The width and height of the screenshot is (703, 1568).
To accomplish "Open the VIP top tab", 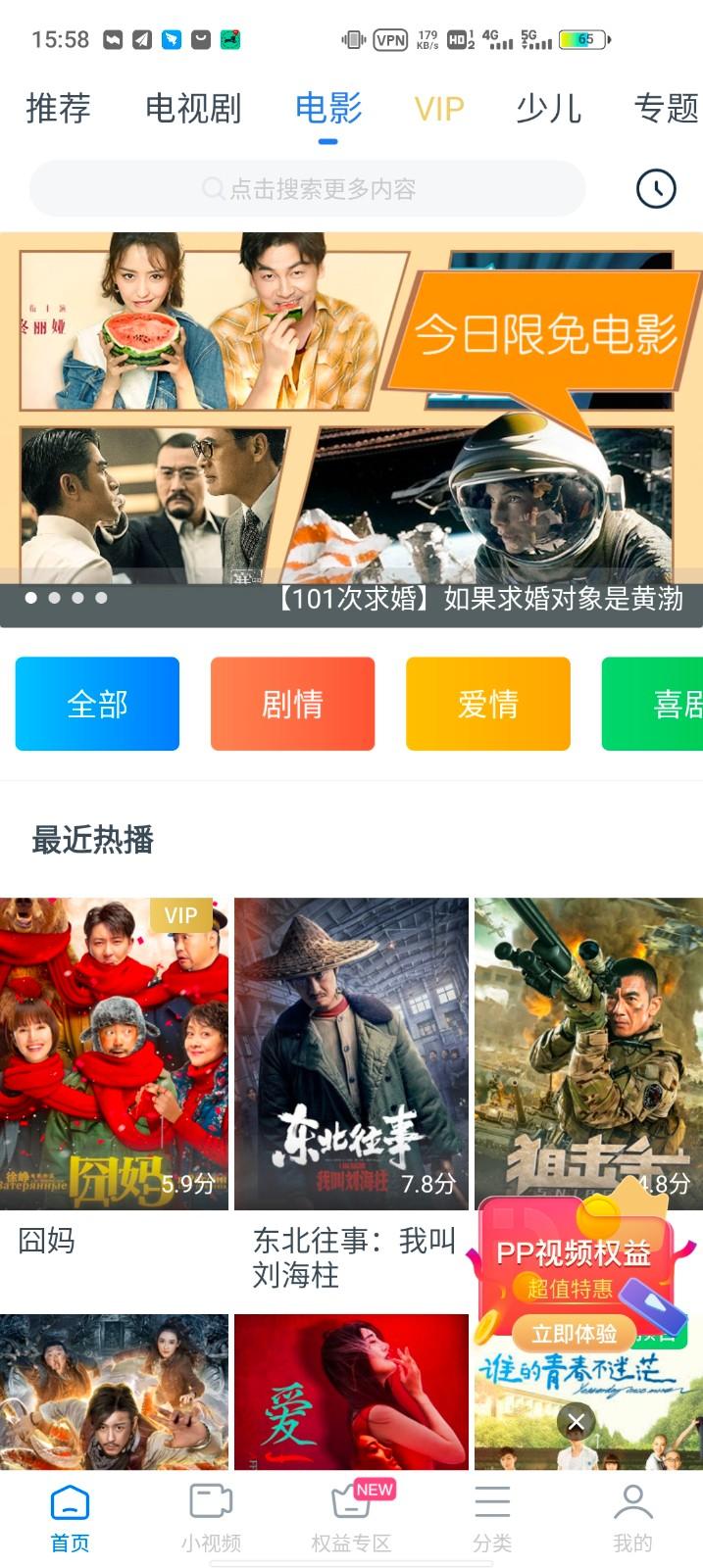I will pos(438,109).
